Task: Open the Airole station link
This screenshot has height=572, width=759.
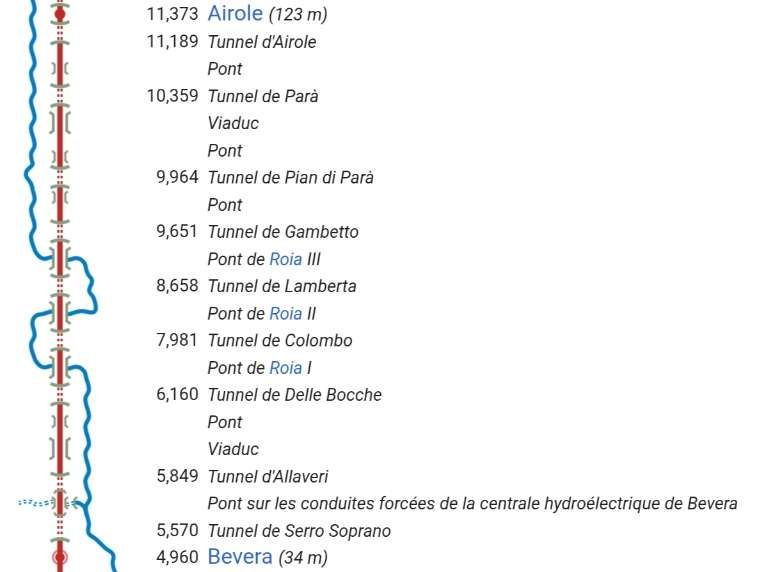Action: click(x=234, y=14)
